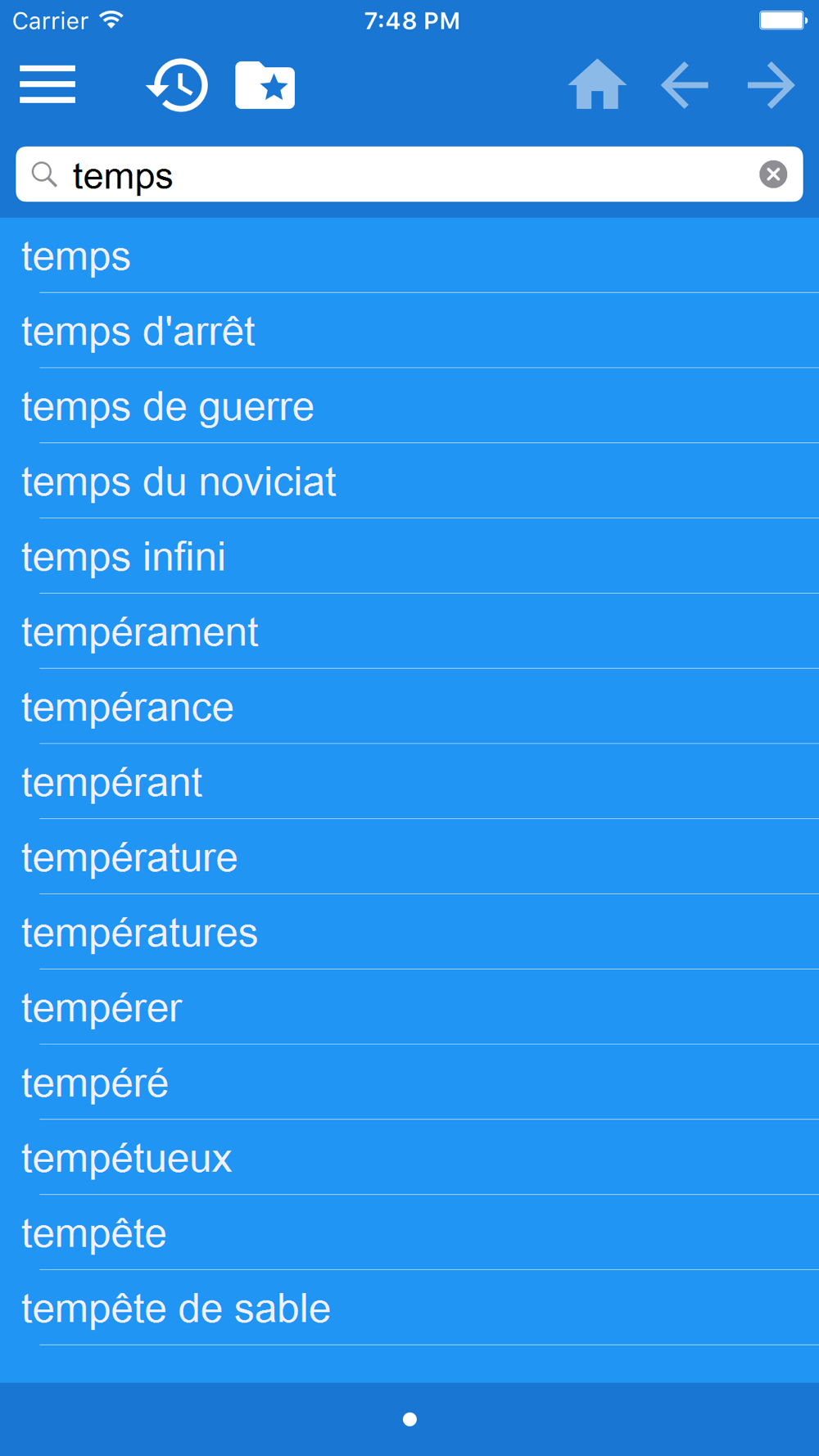819x1456 pixels.
Task: Open the favorites folder
Action: [265, 85]
